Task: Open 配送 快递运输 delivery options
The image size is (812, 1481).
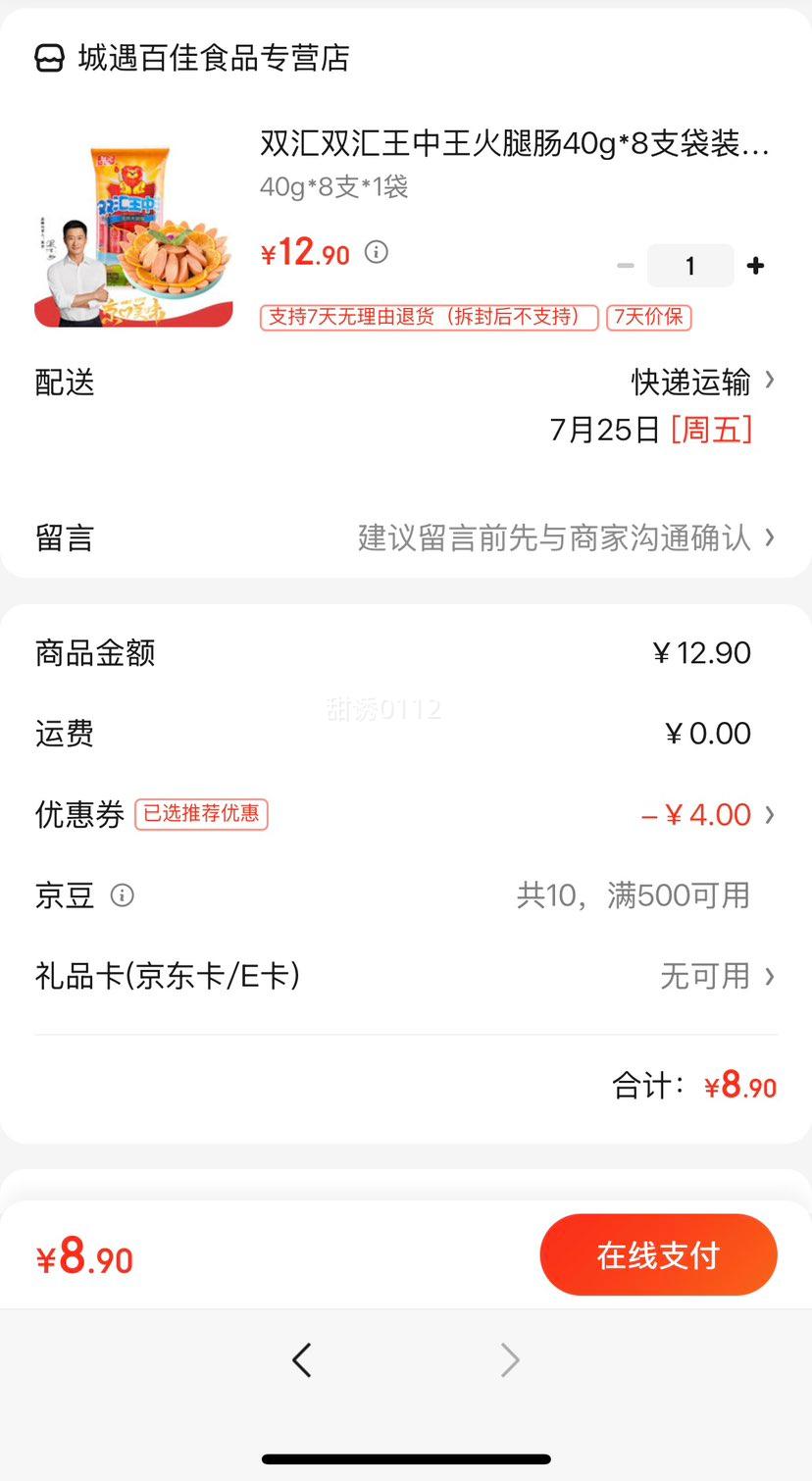Action: pyautogui.click(x=702, y=382)
